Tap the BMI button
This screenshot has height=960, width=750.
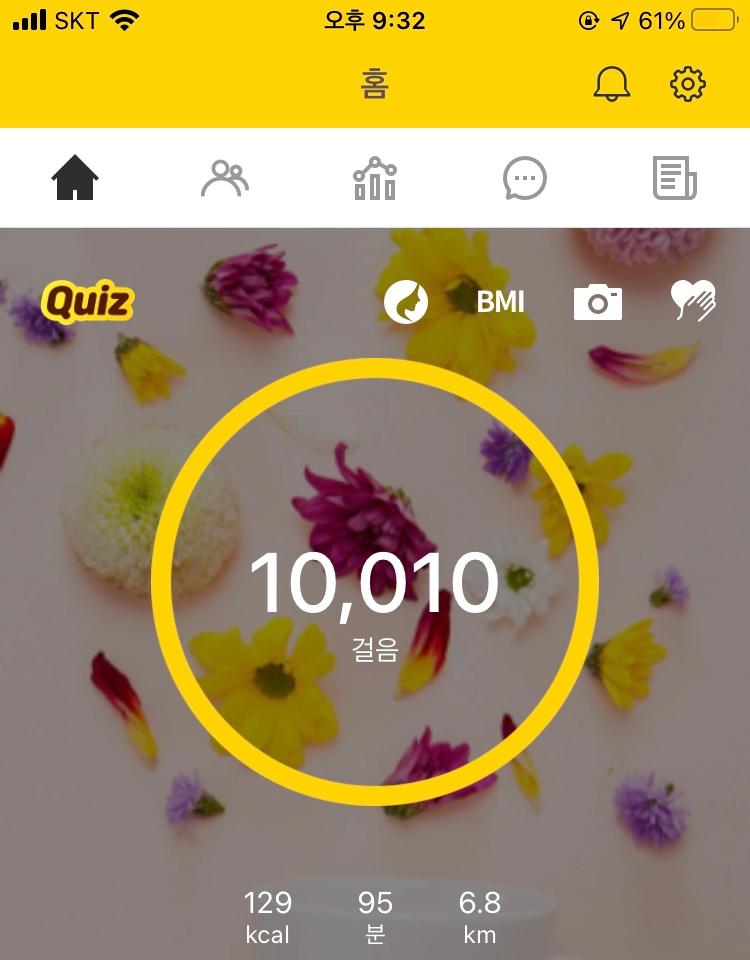(500, 301)
